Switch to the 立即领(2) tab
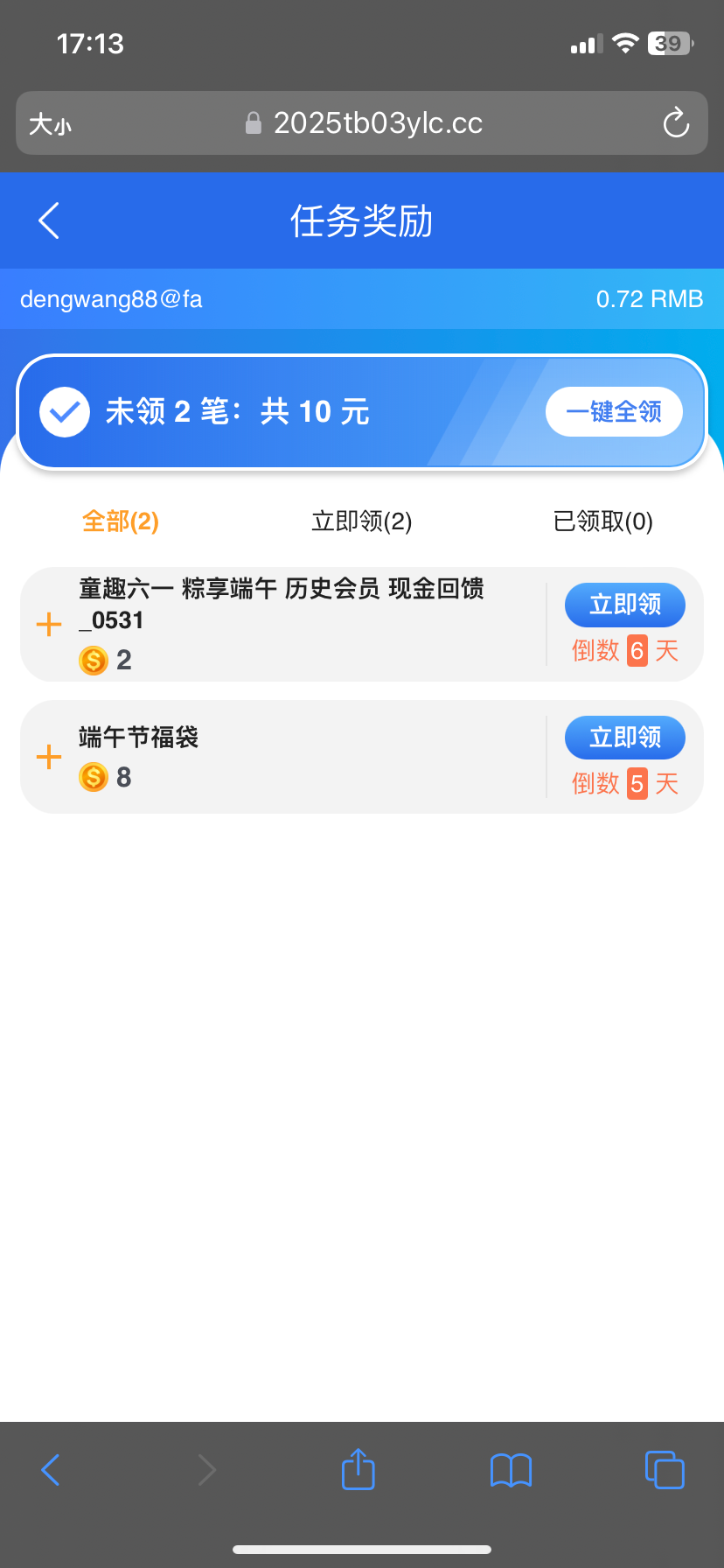 click(361, 521)
